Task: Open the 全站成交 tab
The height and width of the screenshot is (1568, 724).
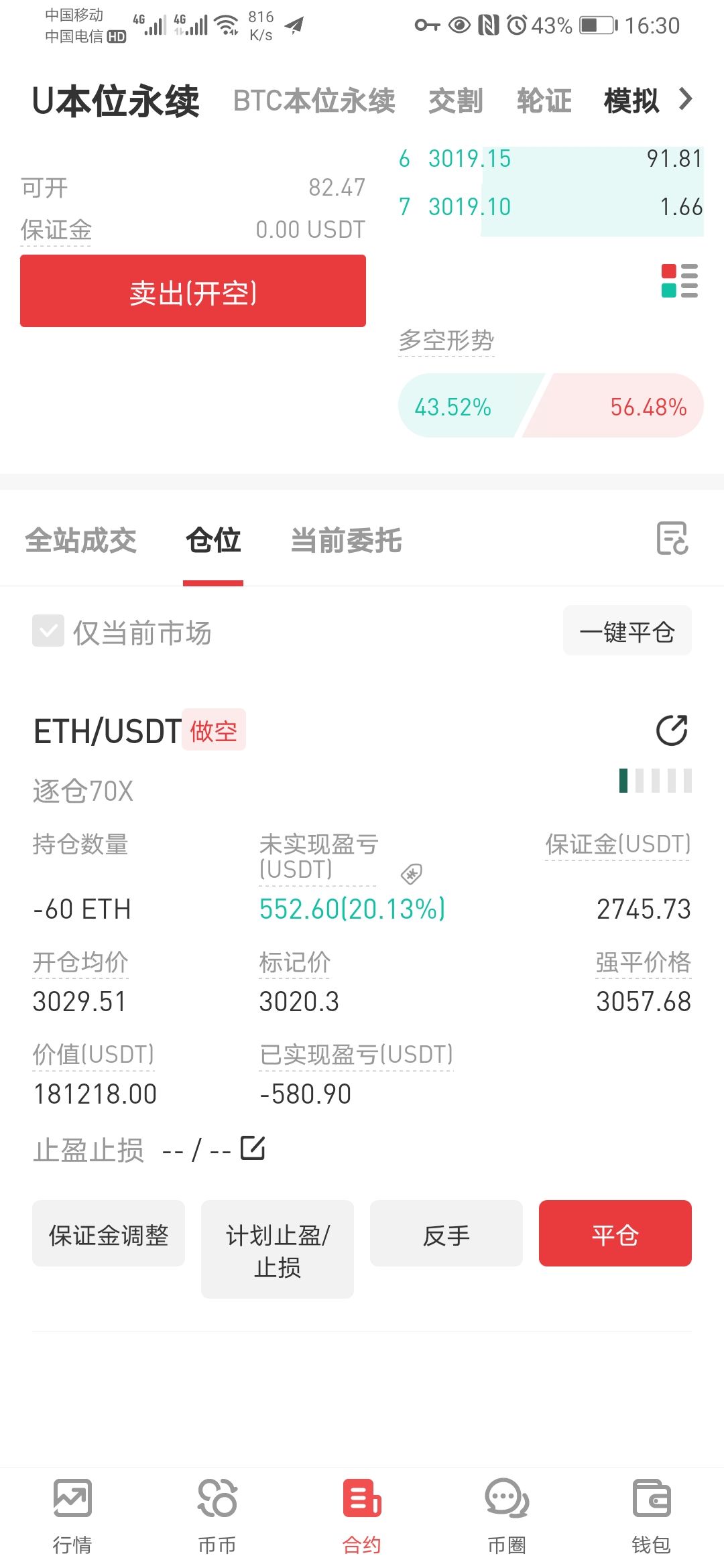Action: click(81, 540)
